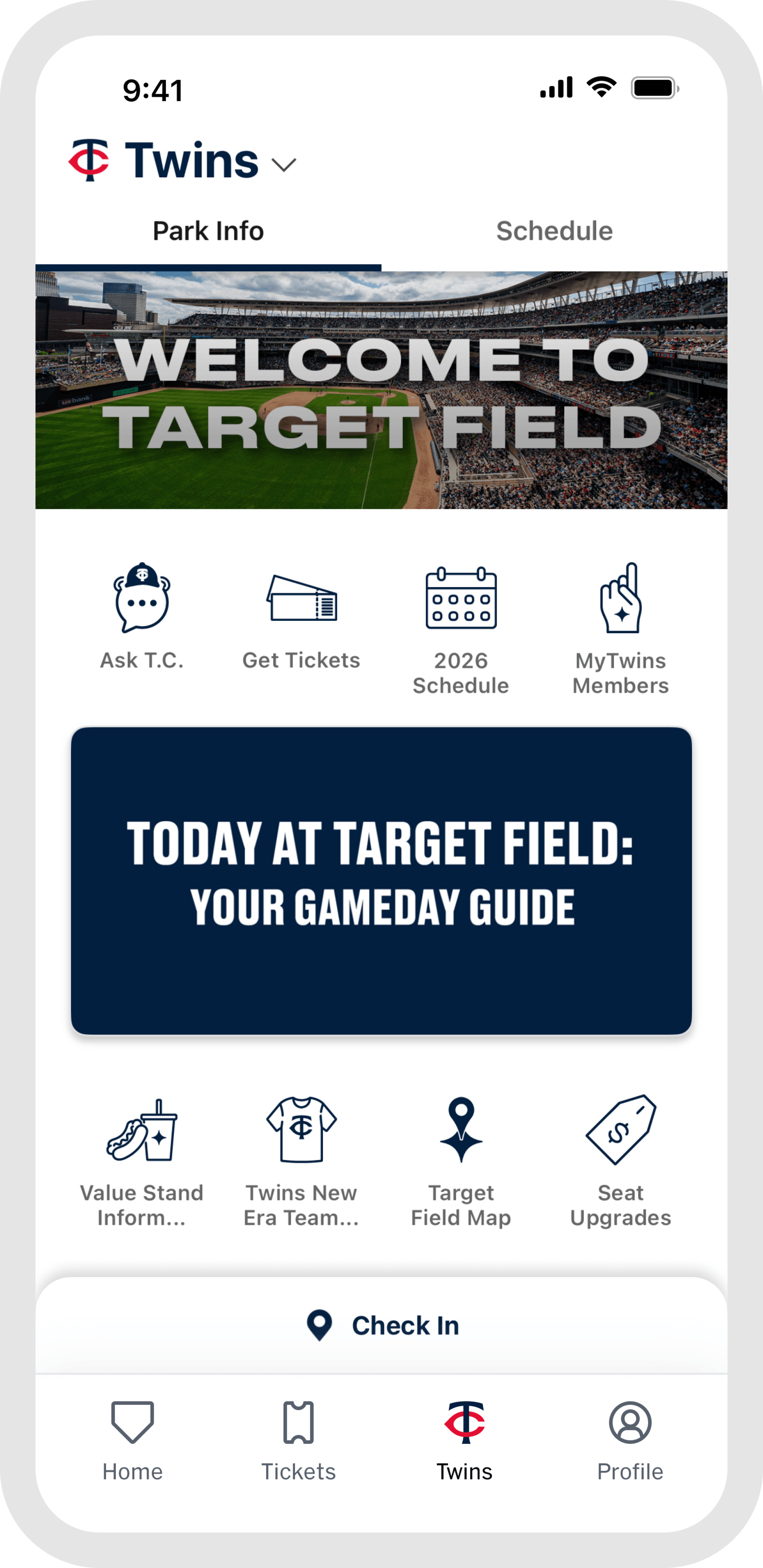Open the Welcome to Target Field banner
The width and height of the screenshot is (763, 1568).
[381, 390]
